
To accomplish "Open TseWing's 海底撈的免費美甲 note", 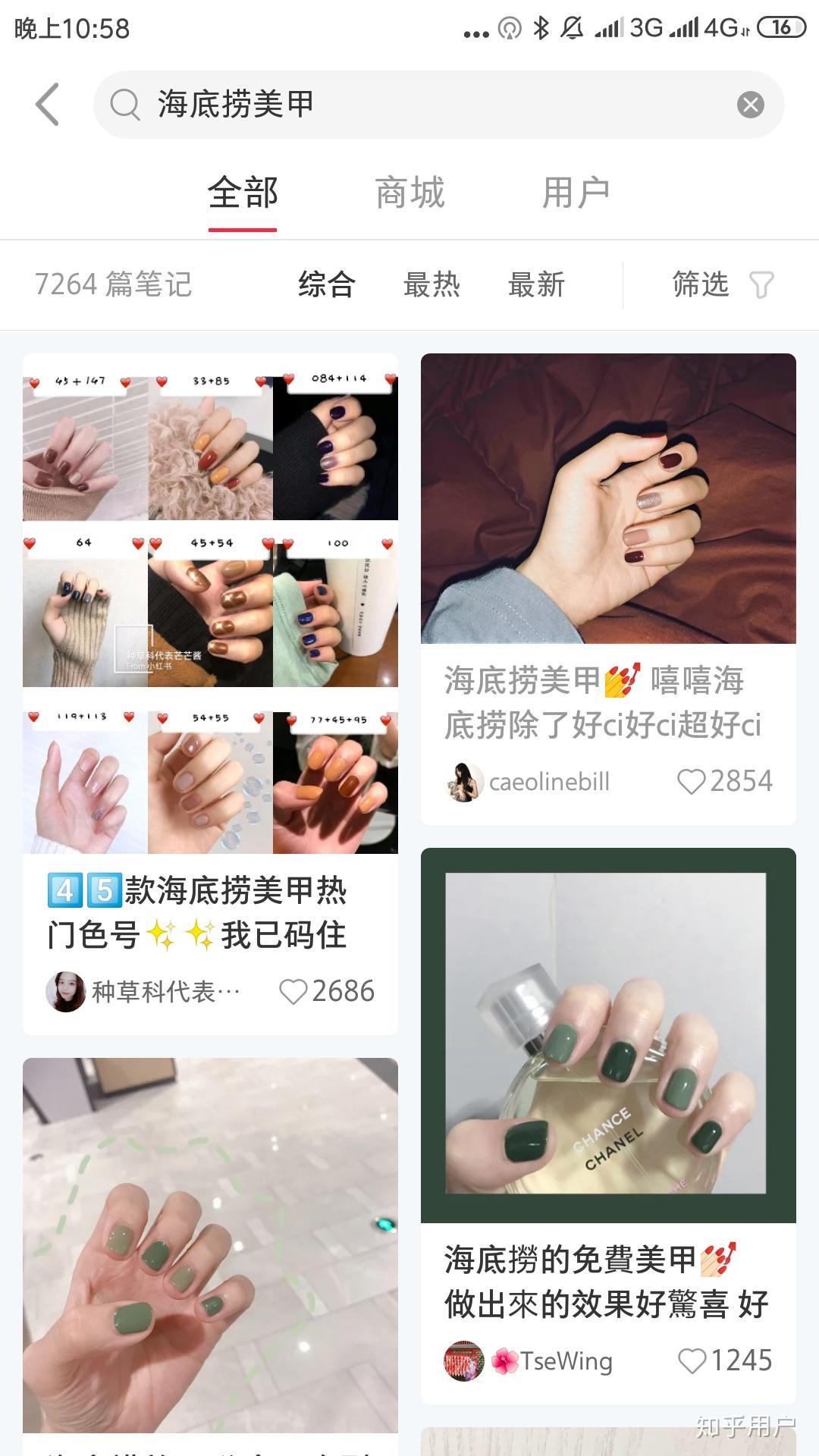I will point(607,1282).
